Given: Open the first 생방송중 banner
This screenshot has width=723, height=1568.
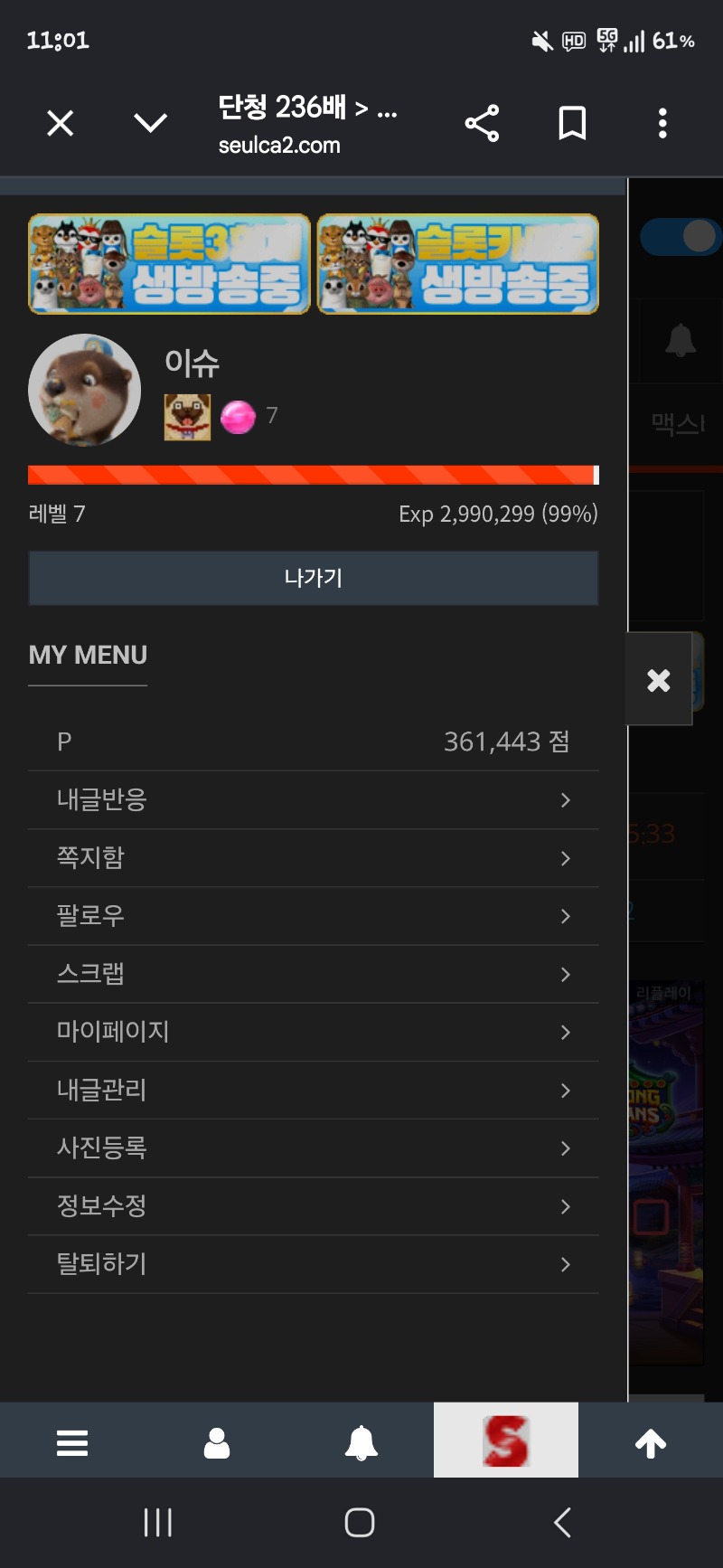Looking at the screenshot, I should pos(170,264).
